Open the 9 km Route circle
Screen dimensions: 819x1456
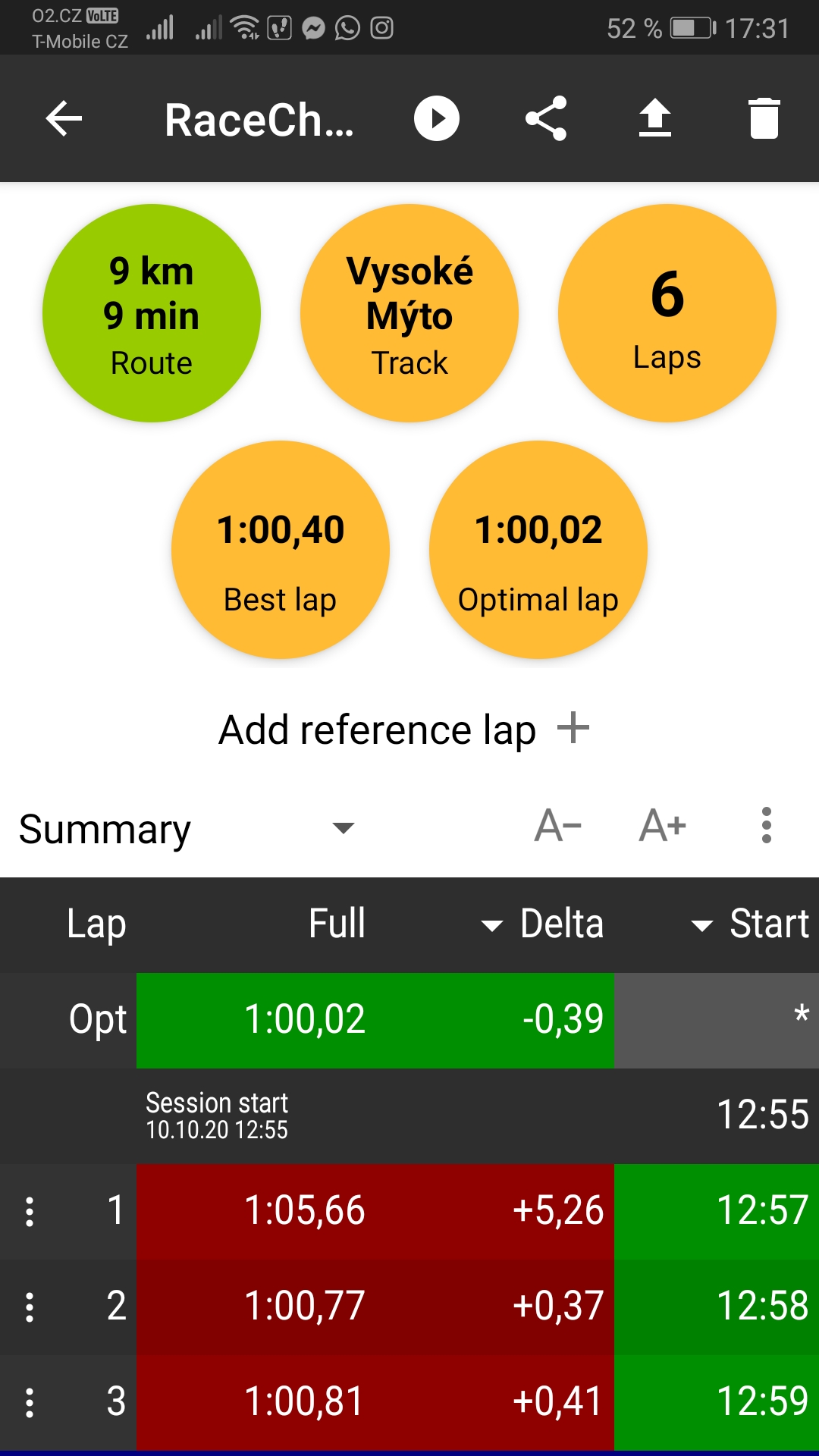(x=152, y=313)
